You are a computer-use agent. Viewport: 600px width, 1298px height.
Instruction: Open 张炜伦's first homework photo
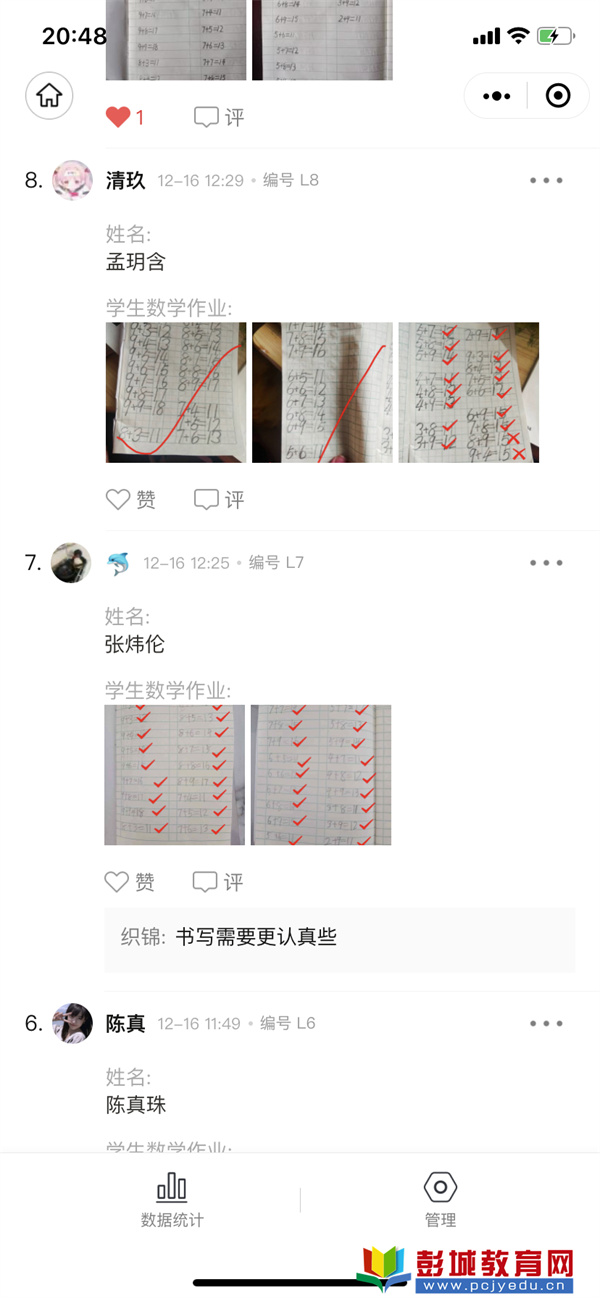tap(174, 775)
